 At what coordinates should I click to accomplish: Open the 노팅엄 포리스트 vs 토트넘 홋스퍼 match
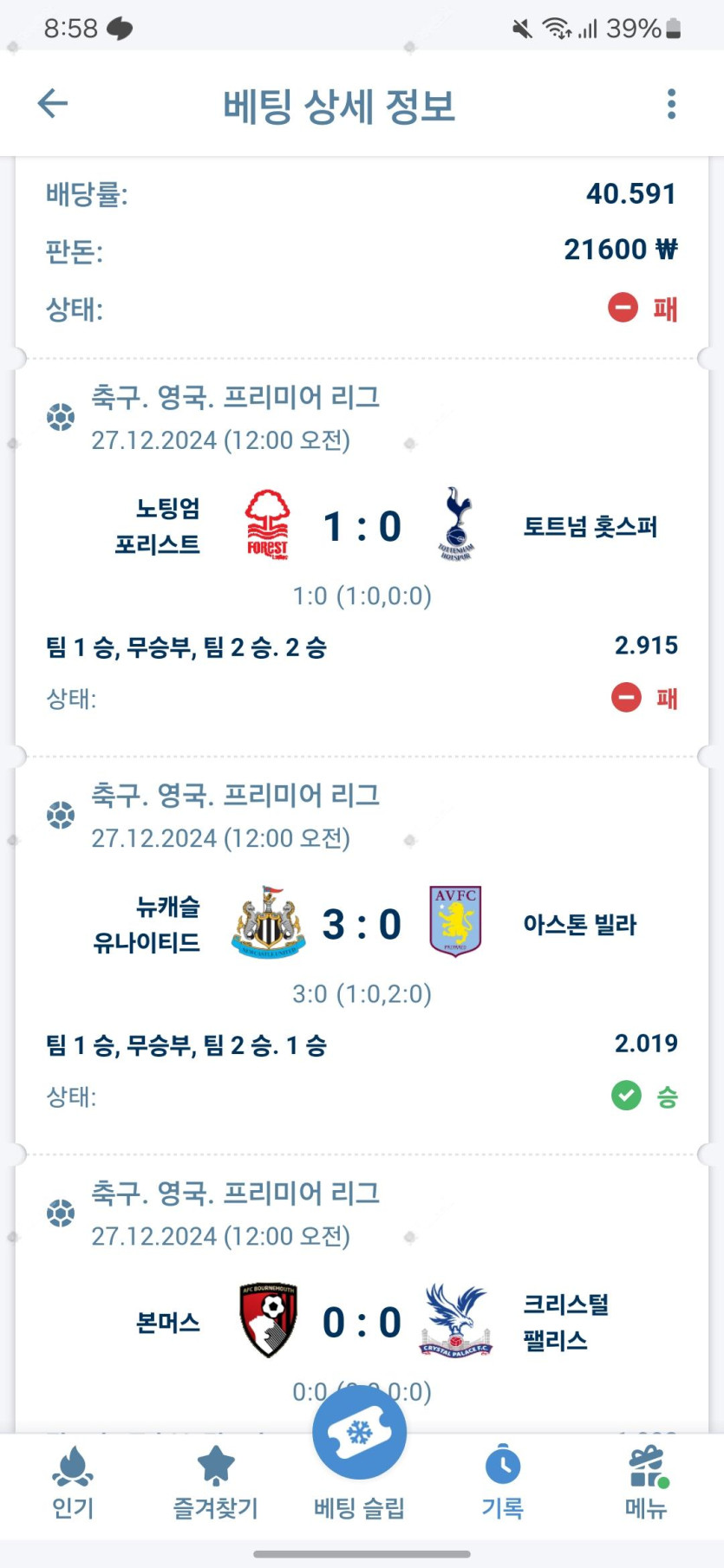pos(362,526)
